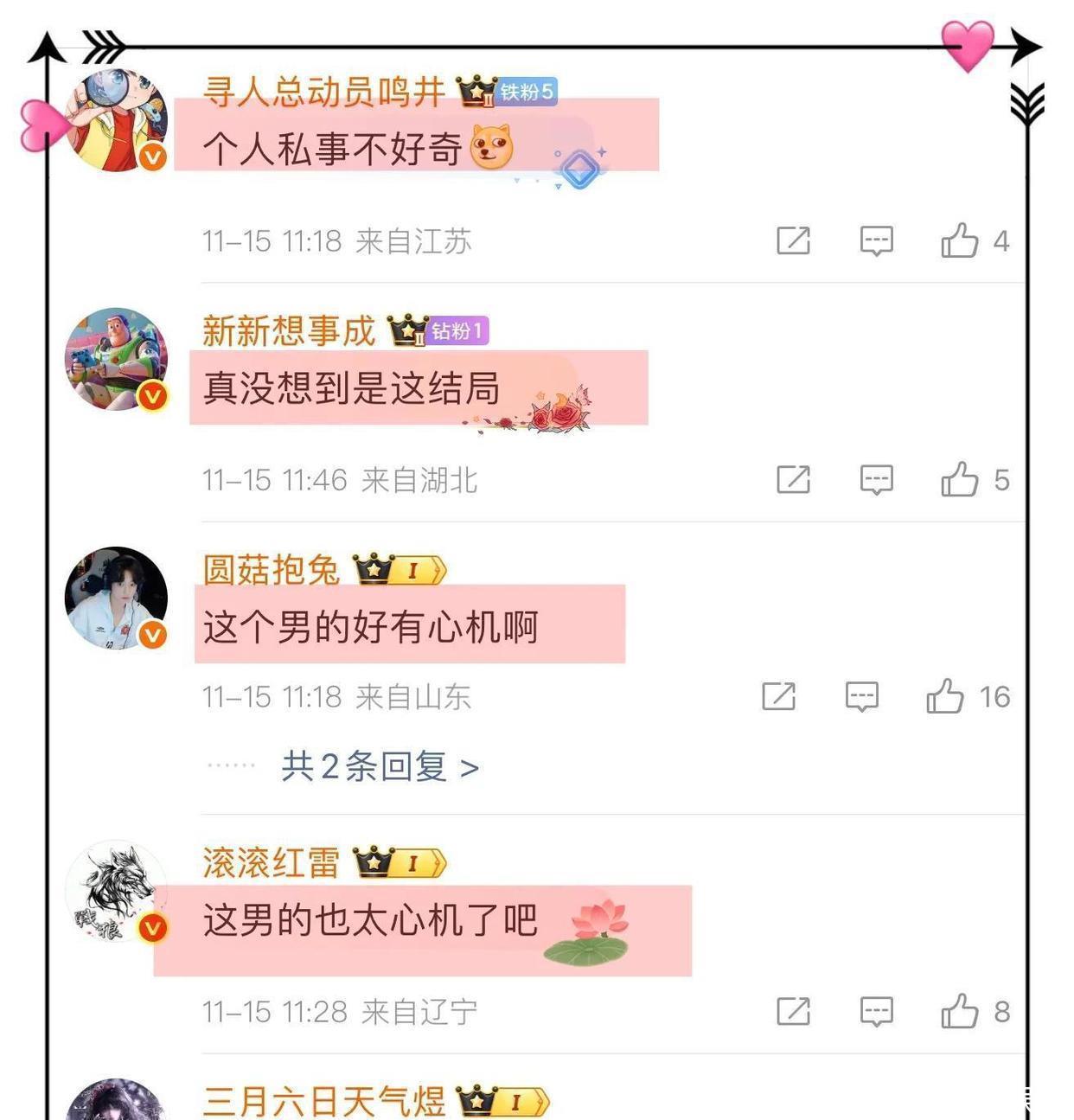Expand 共2条回复 under 圆菇抱兔's comment
The height and width of the screenshot is (1120, 1074).
click(380, 766)
